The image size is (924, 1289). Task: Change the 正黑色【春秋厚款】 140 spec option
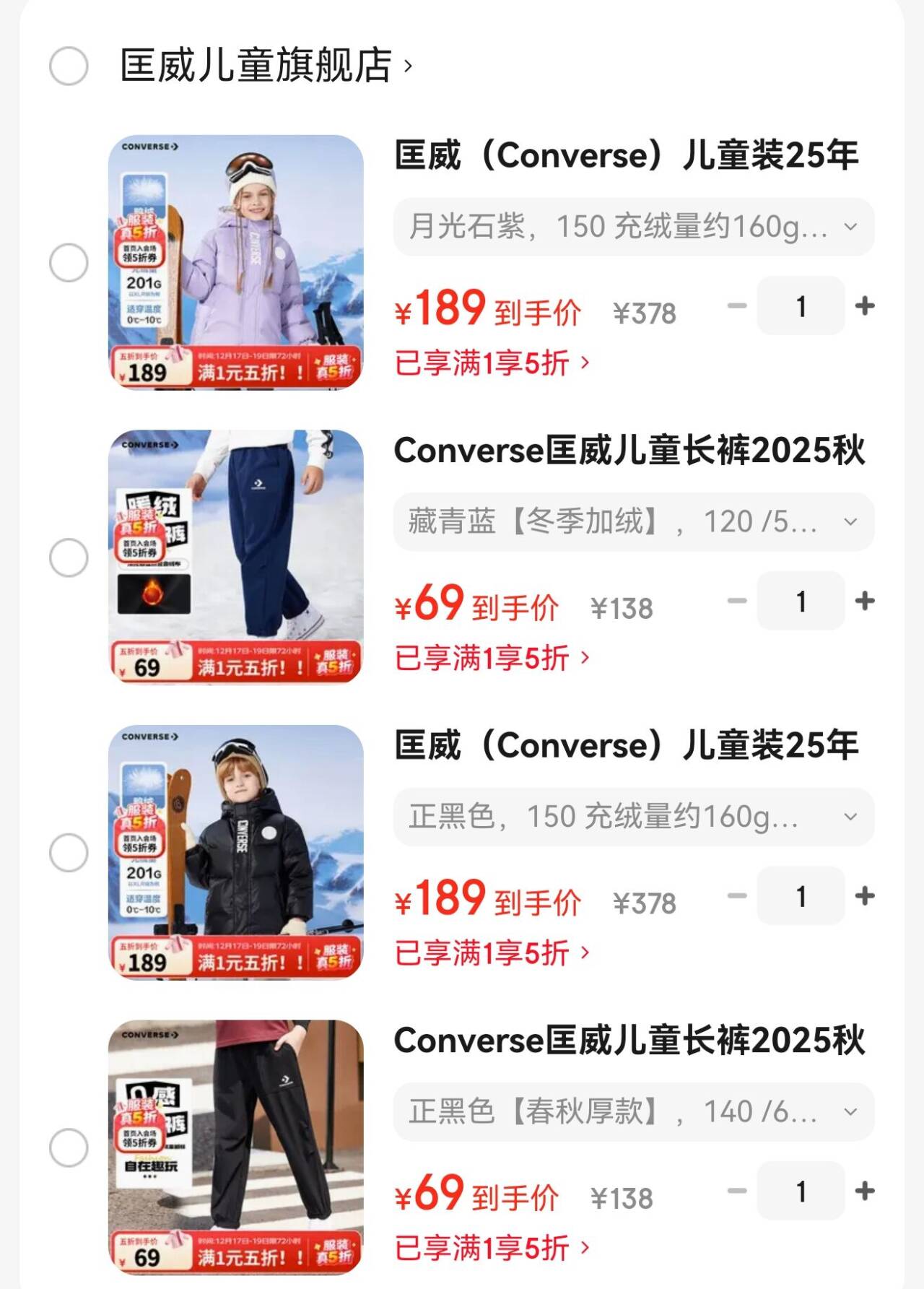pyautogui.click(x=633, y=1111)
